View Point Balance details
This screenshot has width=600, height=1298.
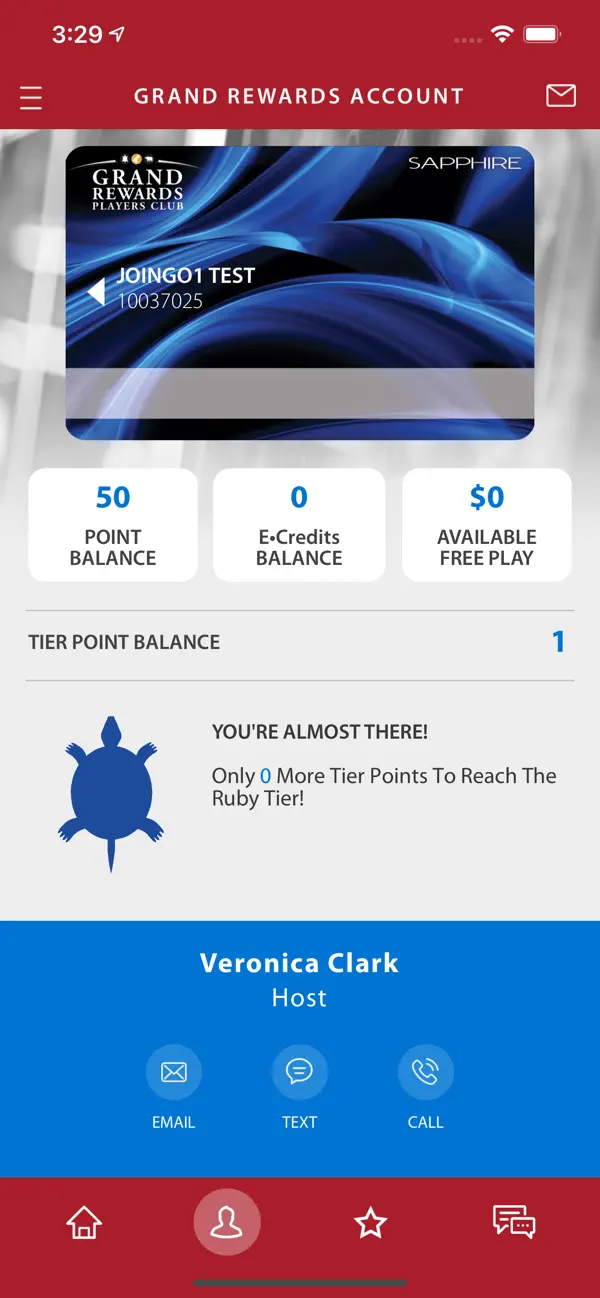point(113,525)
